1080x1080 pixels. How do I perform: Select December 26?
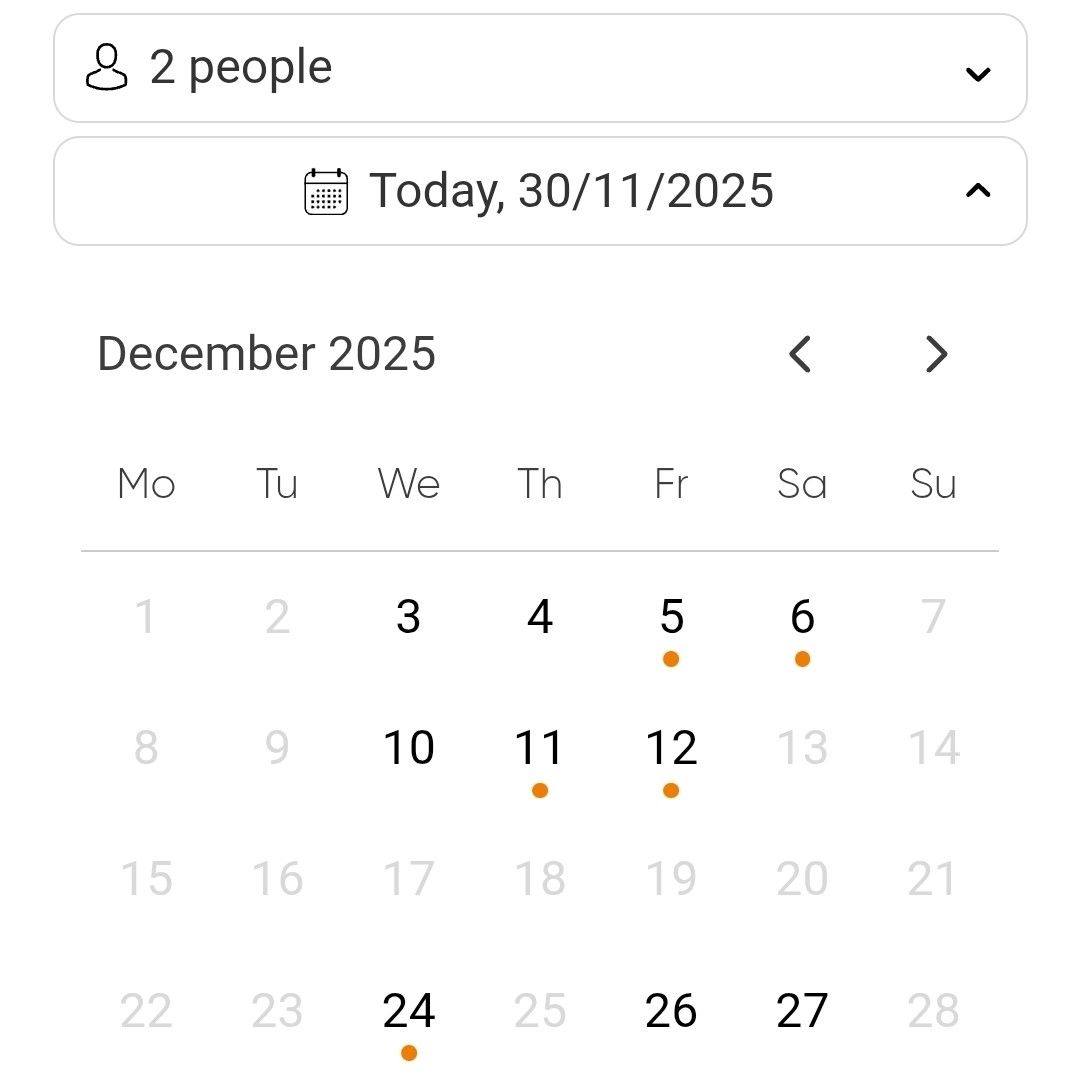(x=671, y=1012)
